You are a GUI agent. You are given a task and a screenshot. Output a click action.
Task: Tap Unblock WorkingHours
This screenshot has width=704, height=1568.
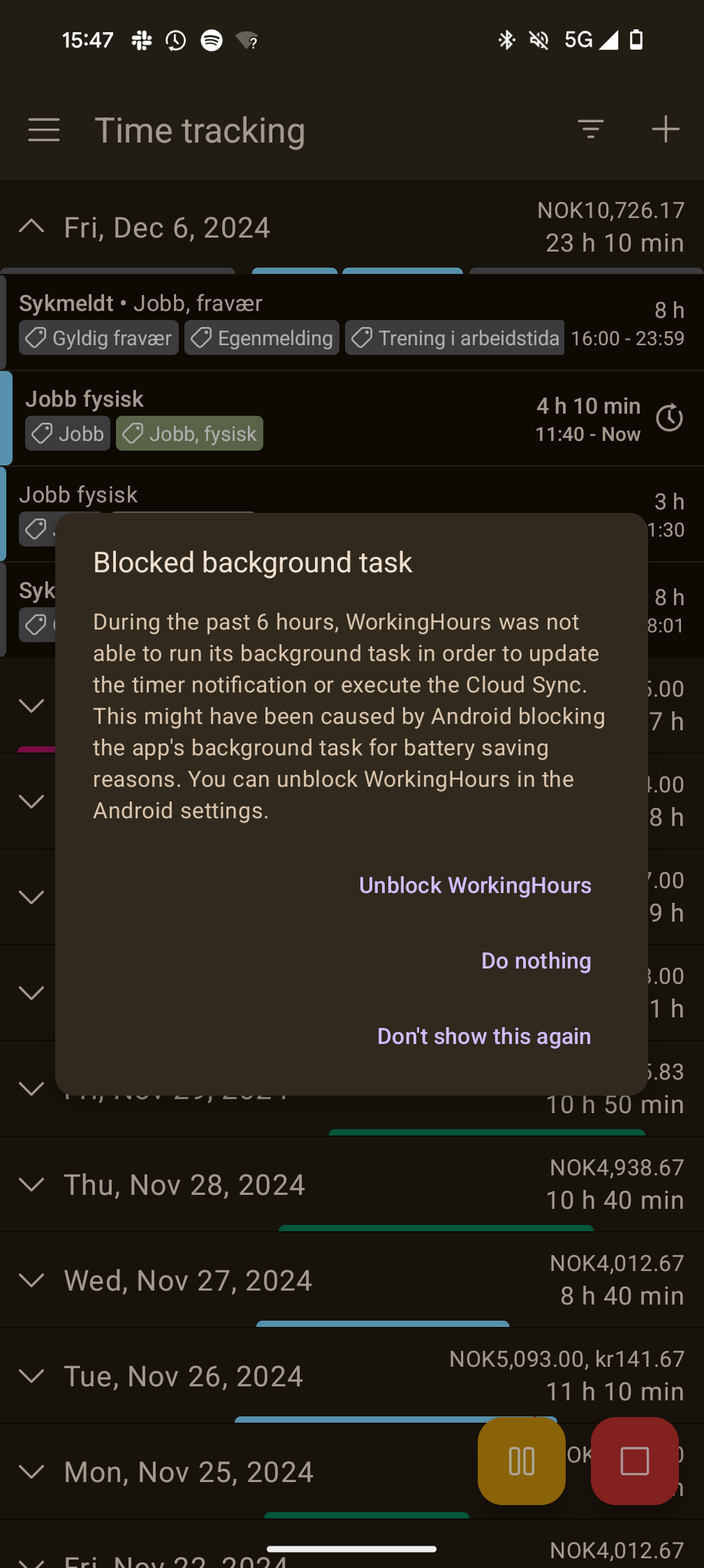(475, 885)
